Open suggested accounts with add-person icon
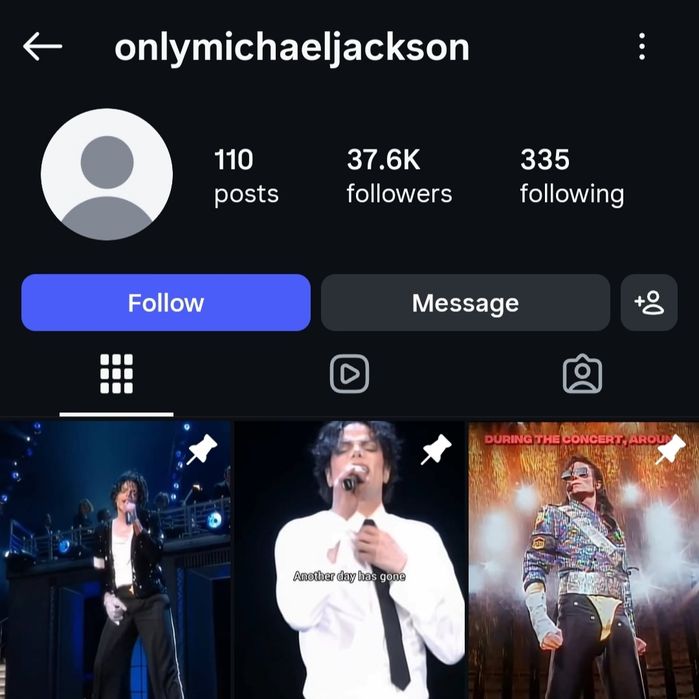The width and height of the screenshot is (699, 699). tap(649, 303)
